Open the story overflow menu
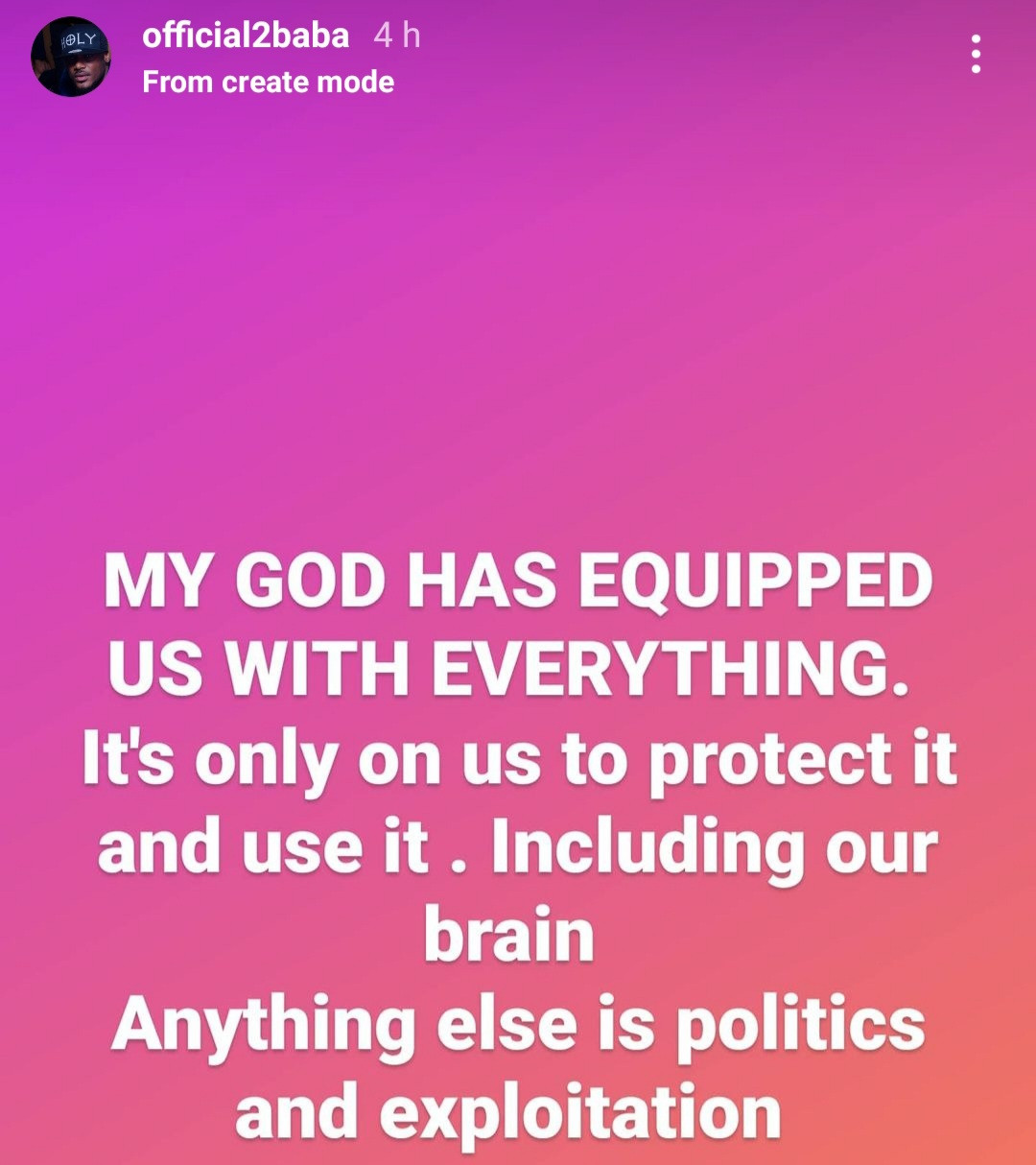This screenshot has height=1165, width=1036. coord(976,55)
